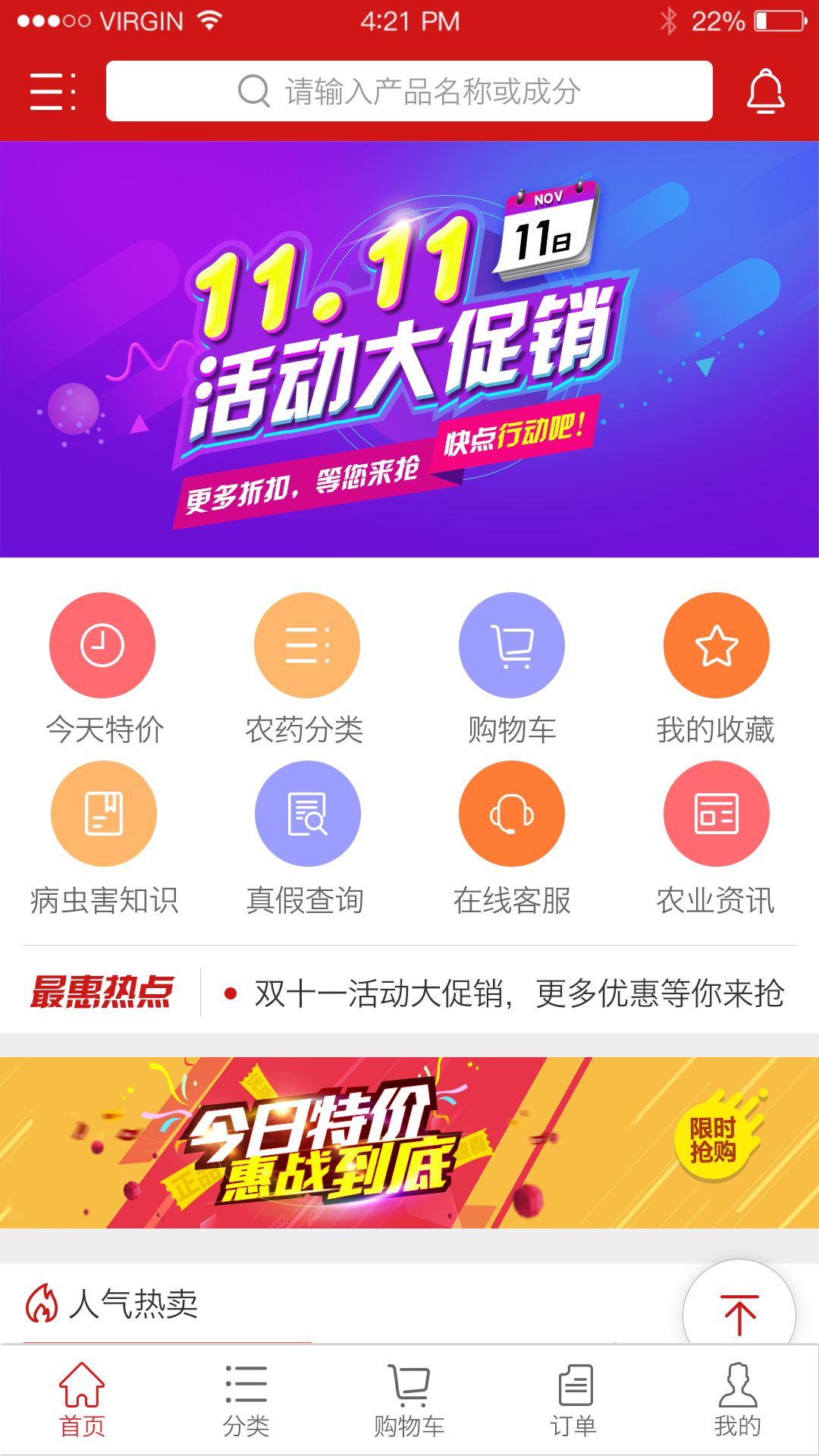Select the 农药分类 pesticide categories icon
This screenshot has height=1456, width=819.
[307, 645]
